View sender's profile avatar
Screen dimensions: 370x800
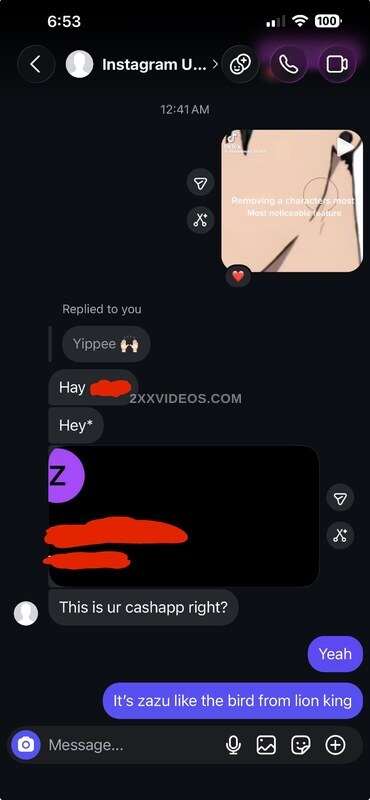(x=26, y=613)
